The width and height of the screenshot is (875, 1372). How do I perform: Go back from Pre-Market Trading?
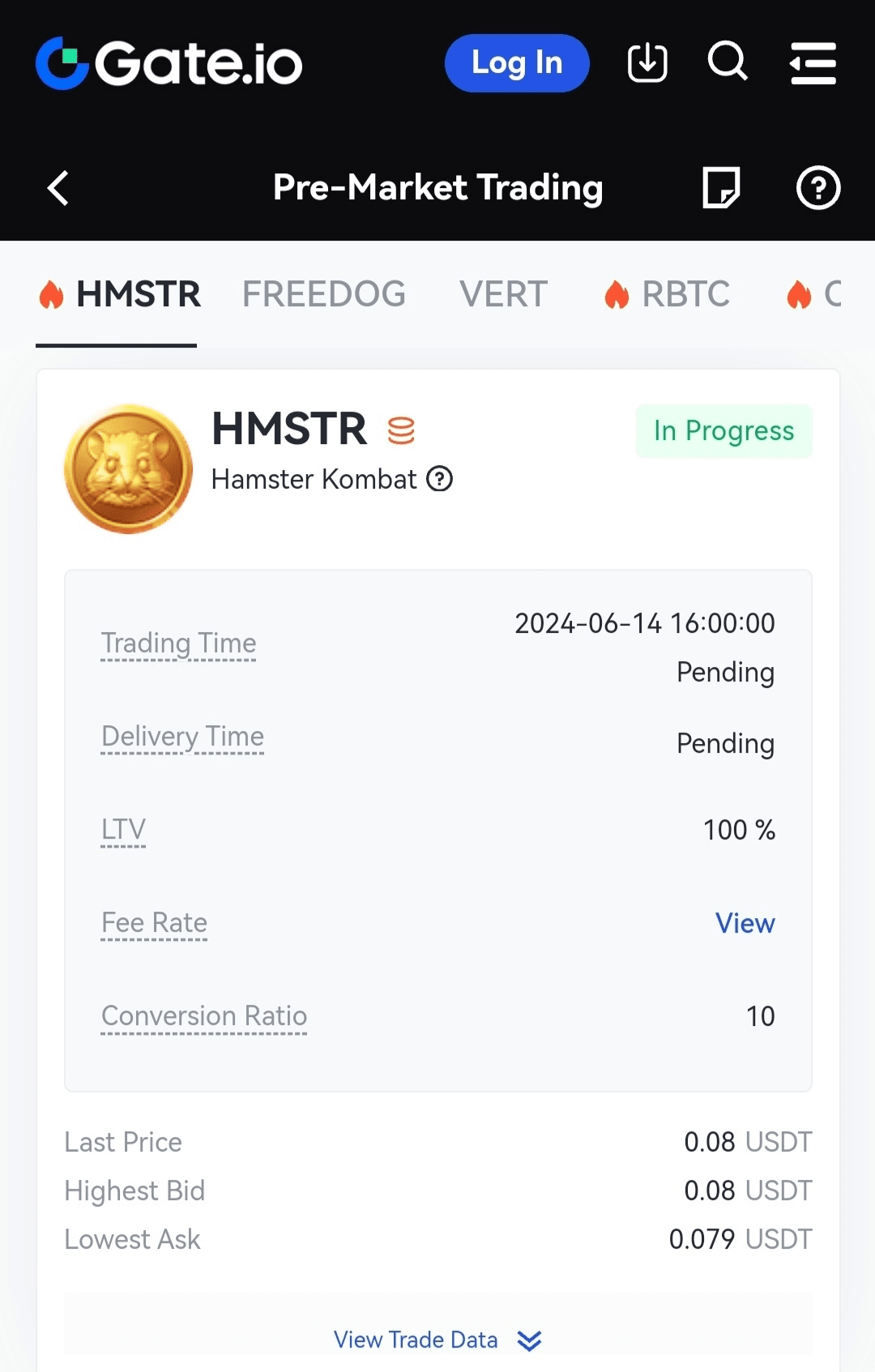click(58, 188)
